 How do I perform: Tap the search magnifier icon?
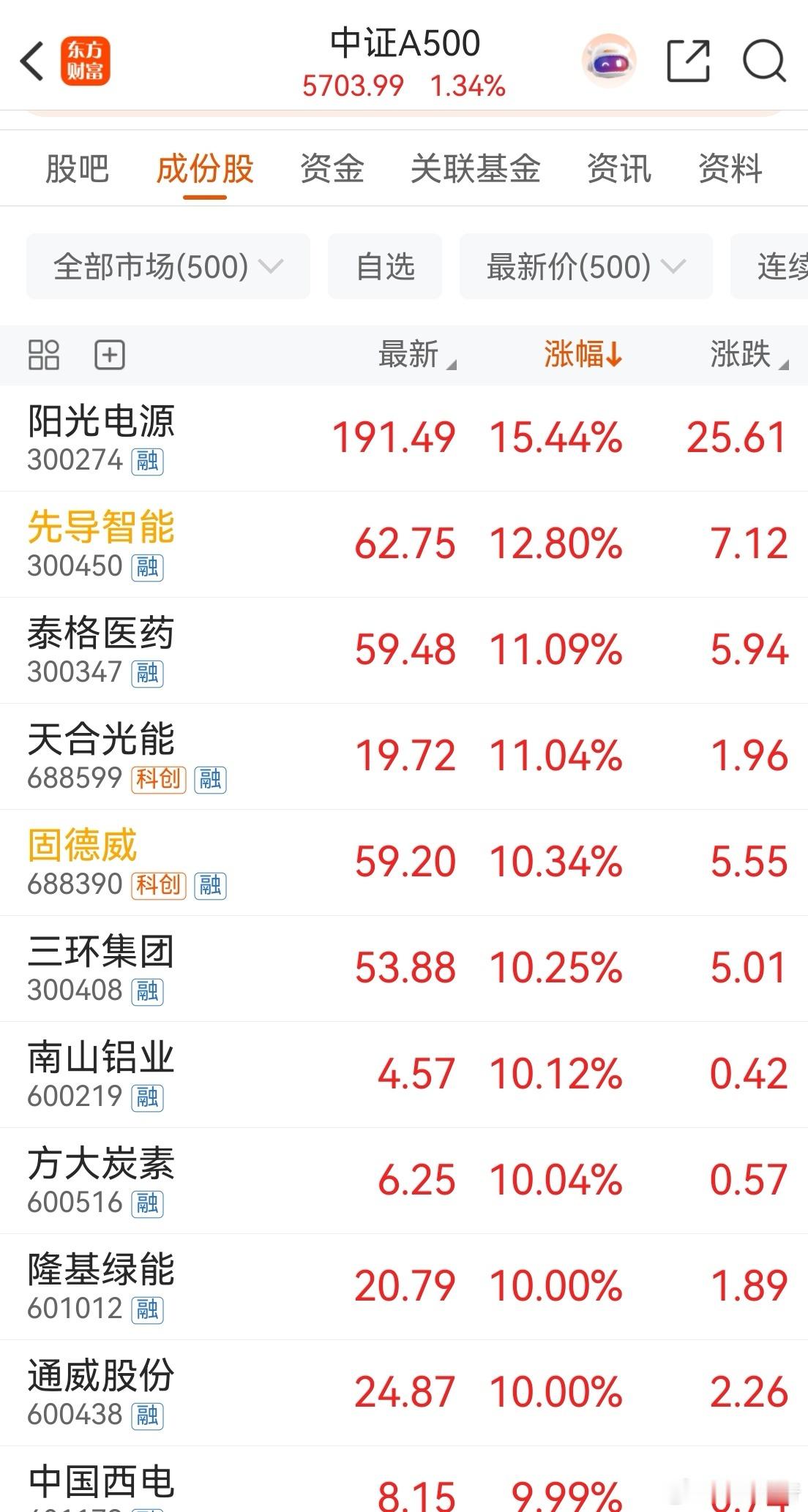coord(762,61)
